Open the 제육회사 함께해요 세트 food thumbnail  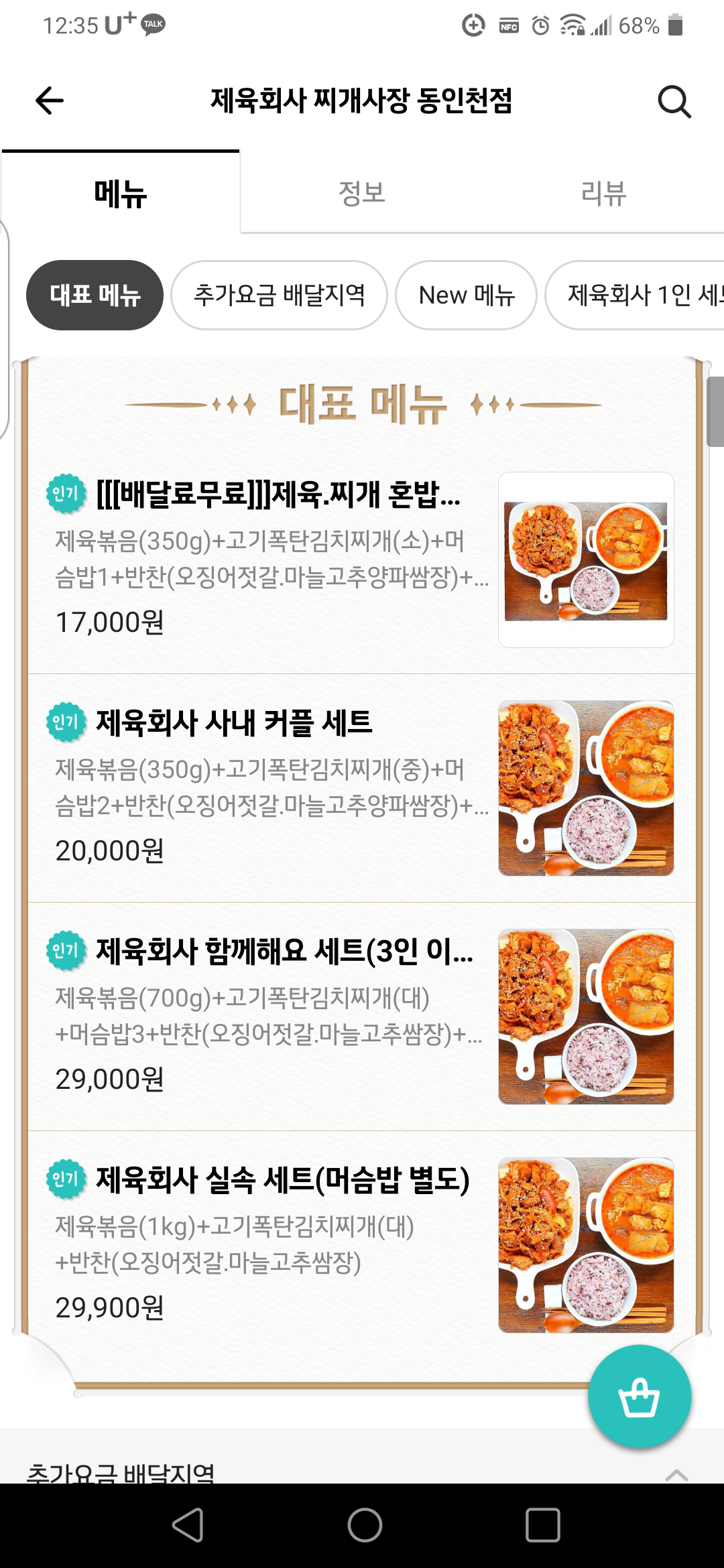[585, 1016]
